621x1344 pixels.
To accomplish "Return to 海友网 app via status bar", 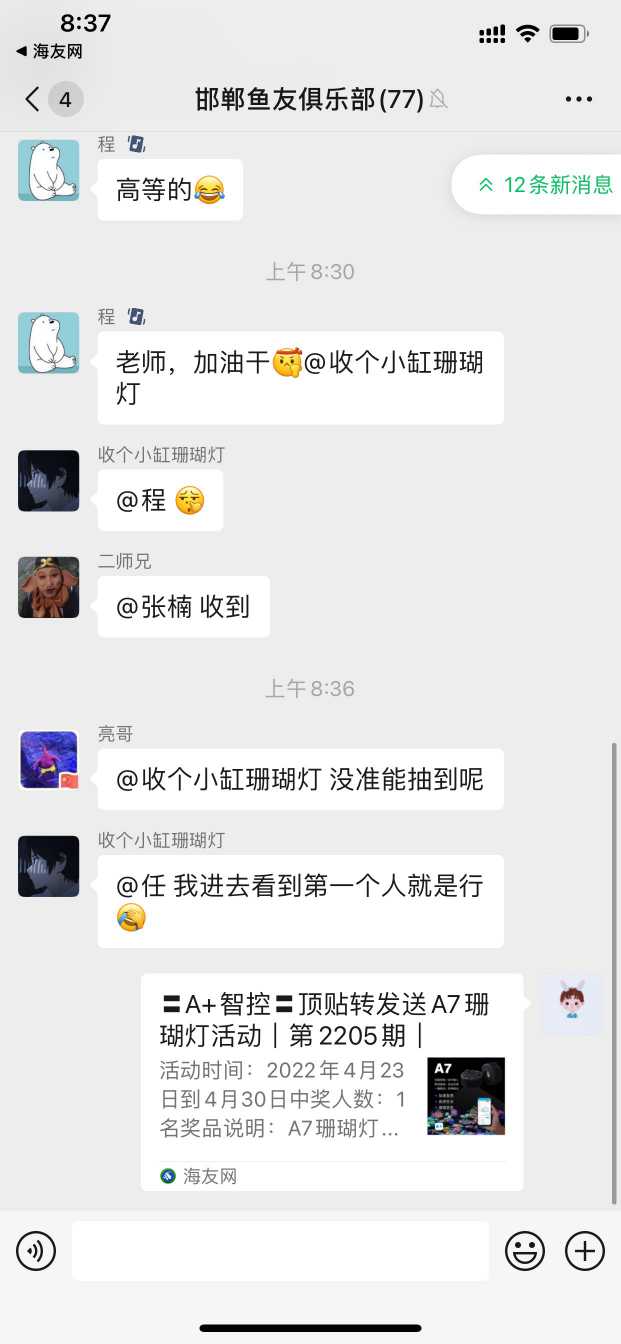I will [x=50, y=51].
